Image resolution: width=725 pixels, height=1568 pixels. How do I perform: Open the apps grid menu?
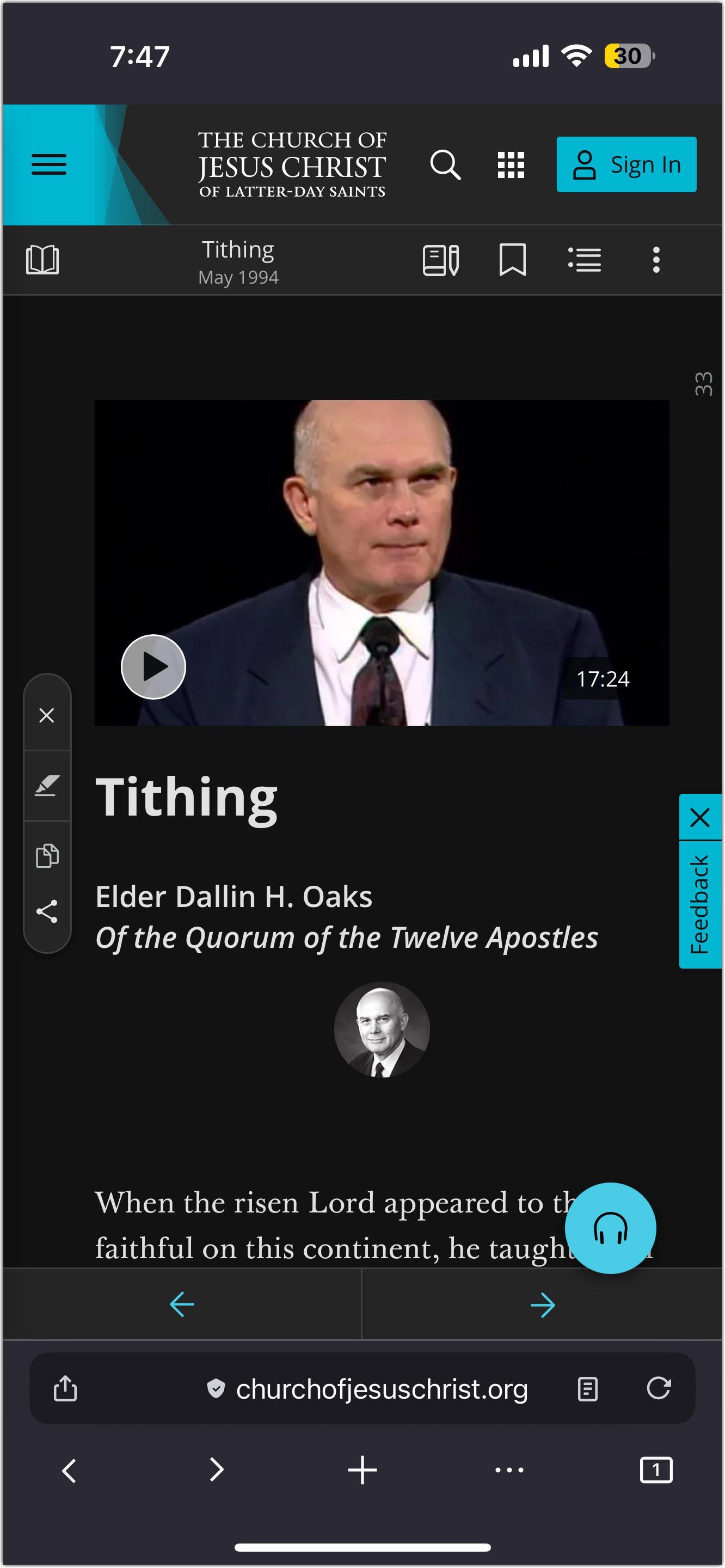[x=511, y=164]
